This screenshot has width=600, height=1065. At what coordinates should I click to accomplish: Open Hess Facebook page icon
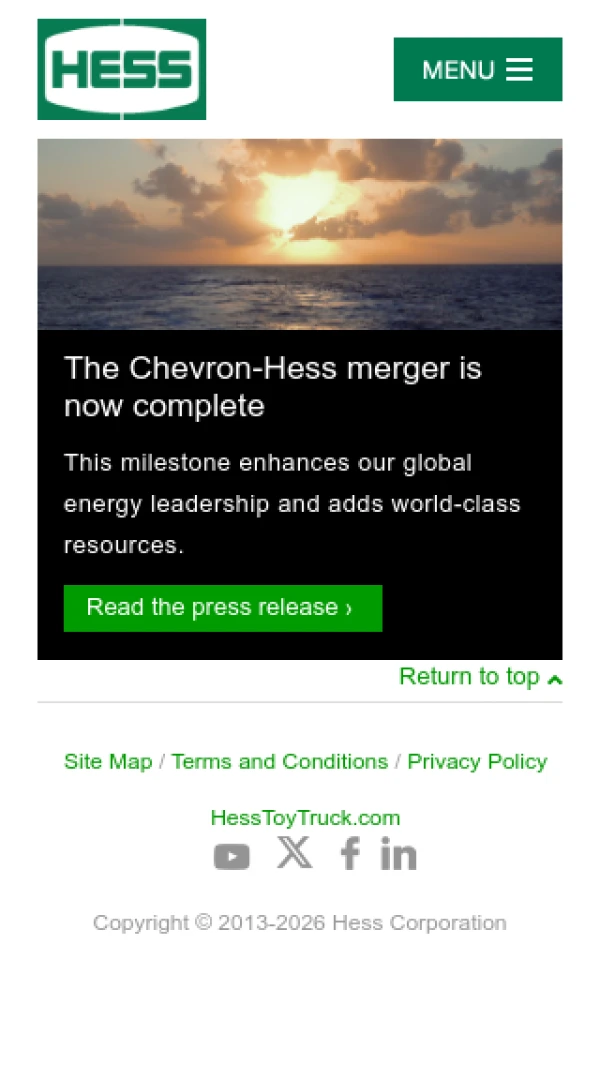[x=349, y=855]
